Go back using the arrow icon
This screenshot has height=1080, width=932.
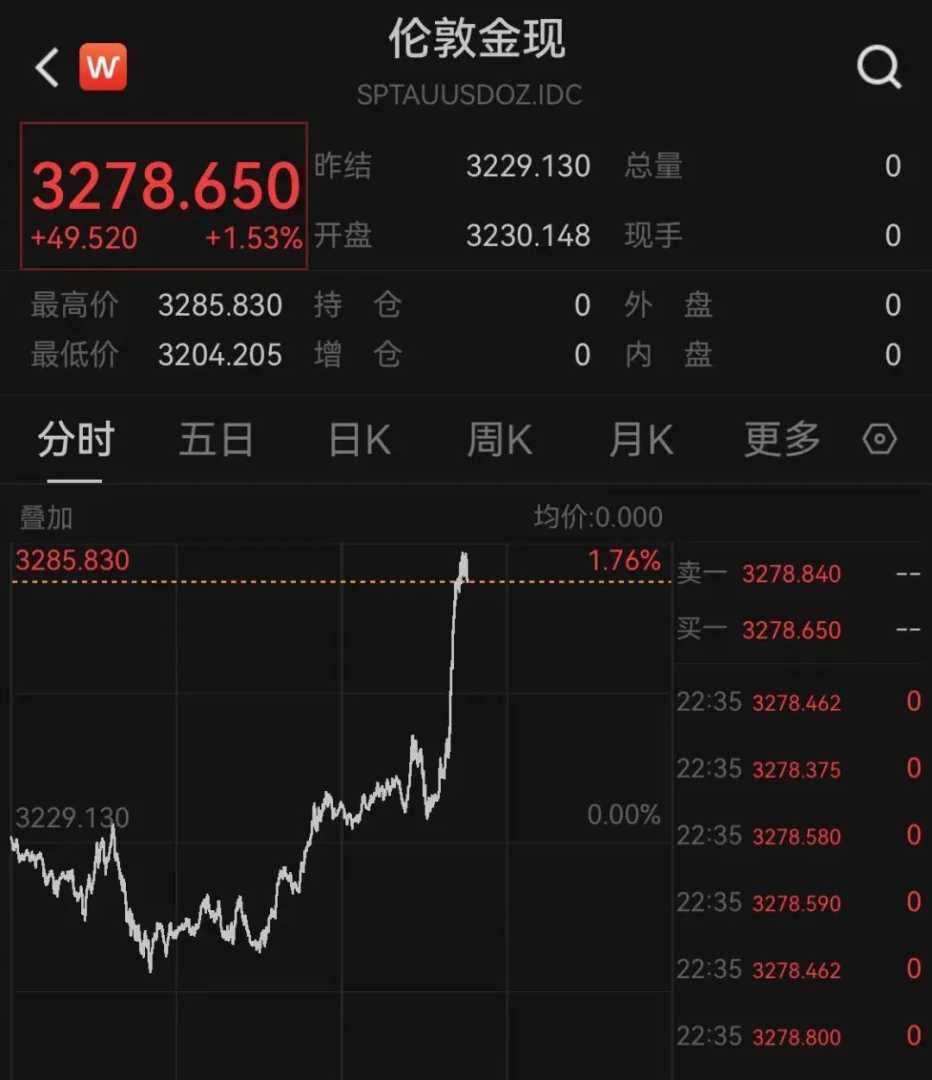[x=46, y=68]
